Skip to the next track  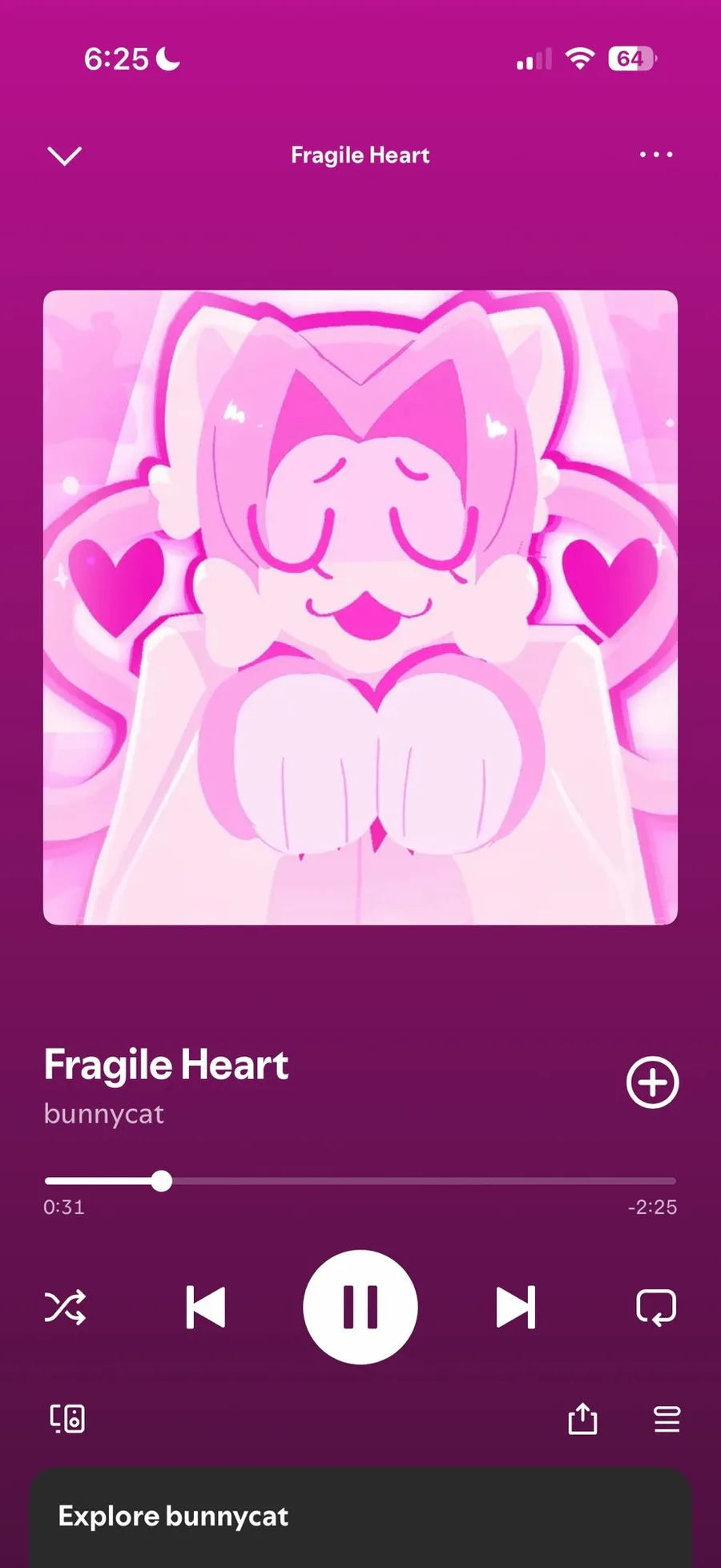click(x=516, y=1308)
